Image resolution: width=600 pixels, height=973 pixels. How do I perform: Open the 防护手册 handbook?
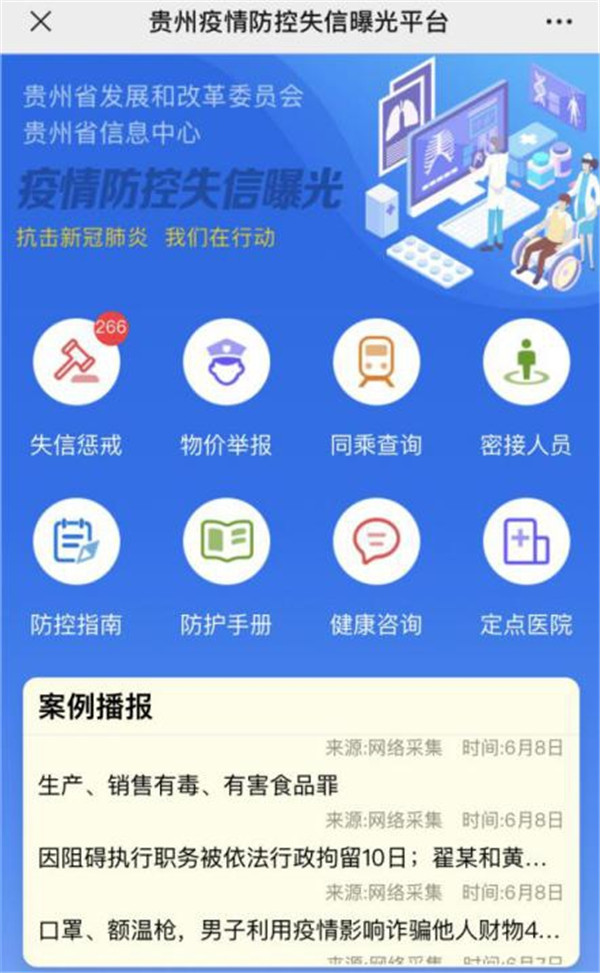227,542
